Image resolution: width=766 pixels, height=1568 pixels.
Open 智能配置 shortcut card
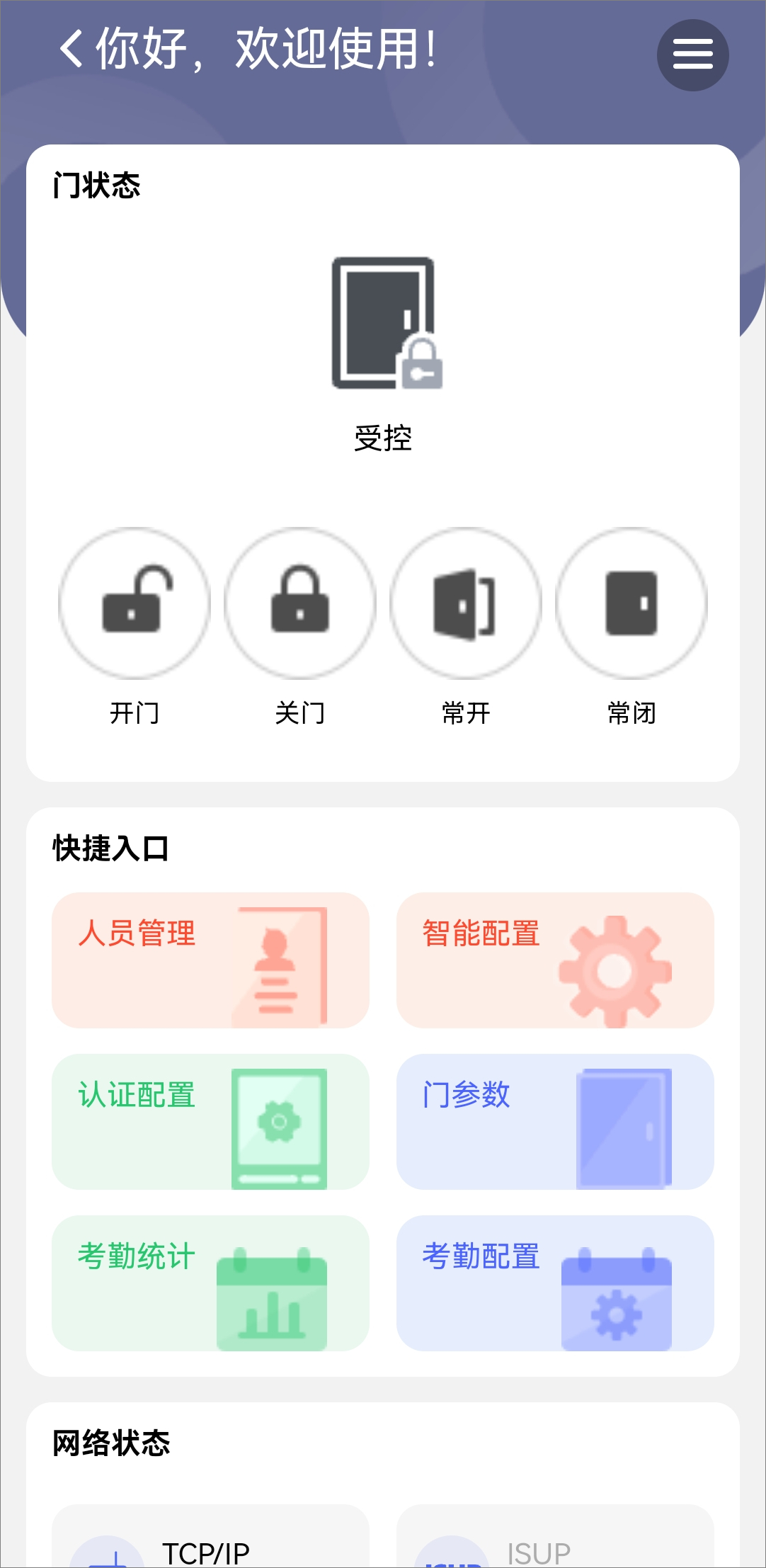(555, 960)
